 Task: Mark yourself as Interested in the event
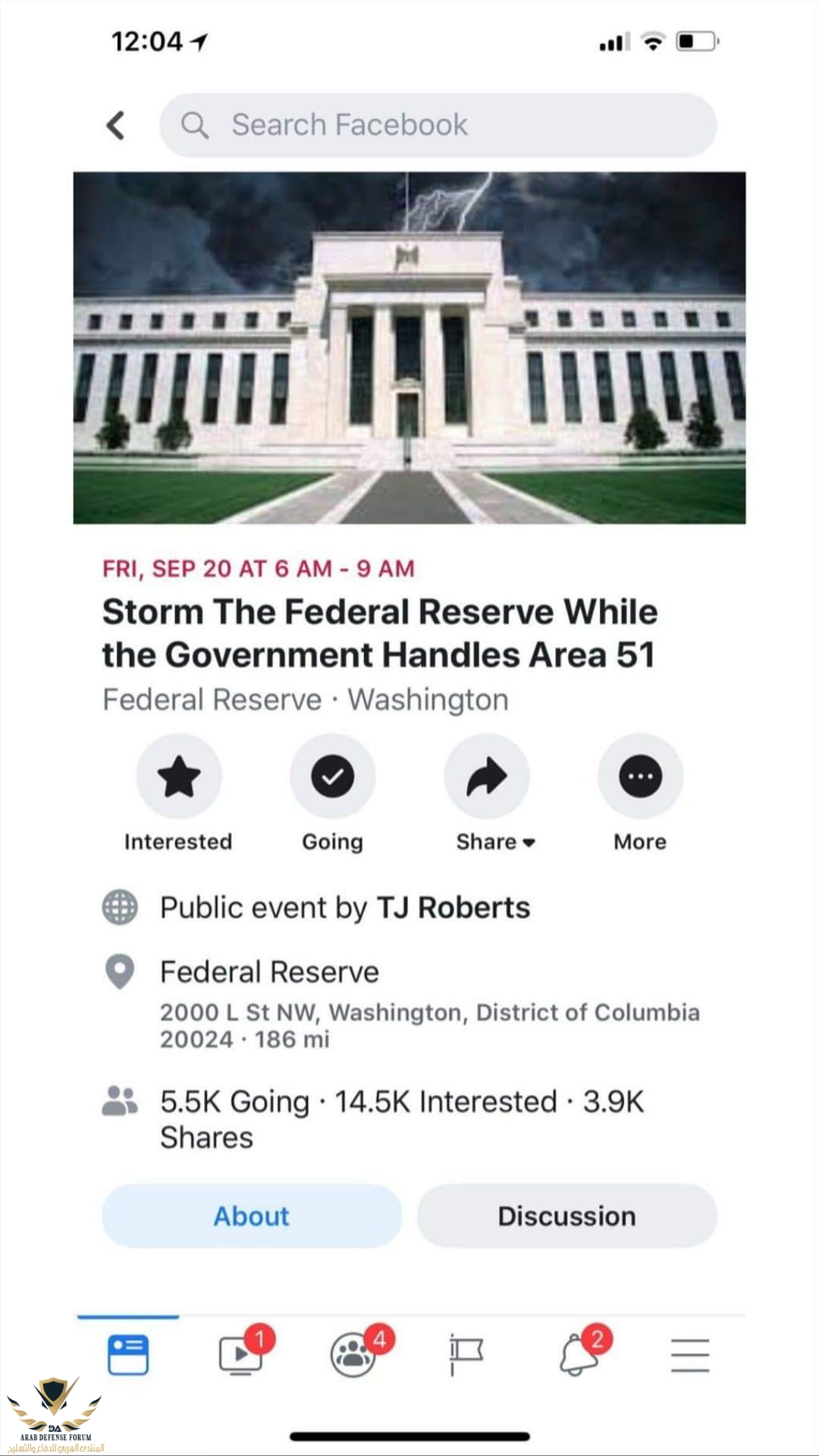tap(179, 777)
